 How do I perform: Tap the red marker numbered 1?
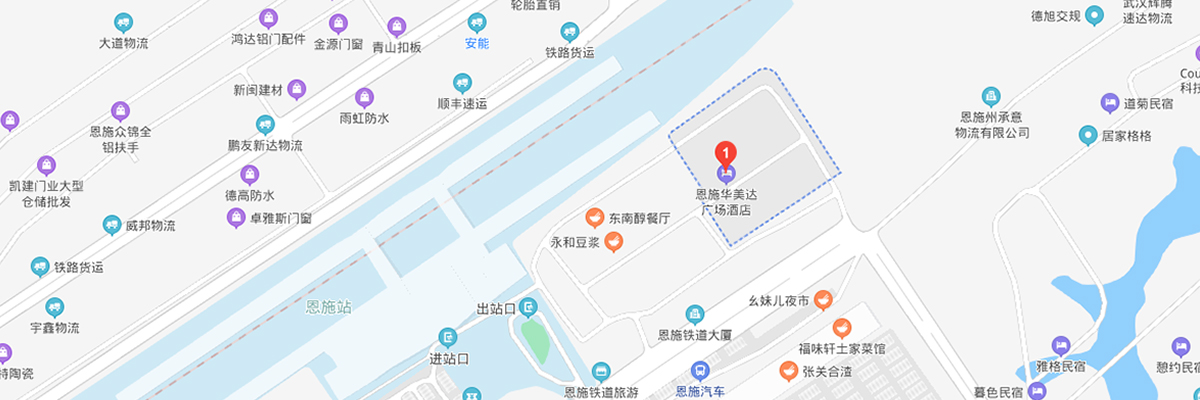726,153
